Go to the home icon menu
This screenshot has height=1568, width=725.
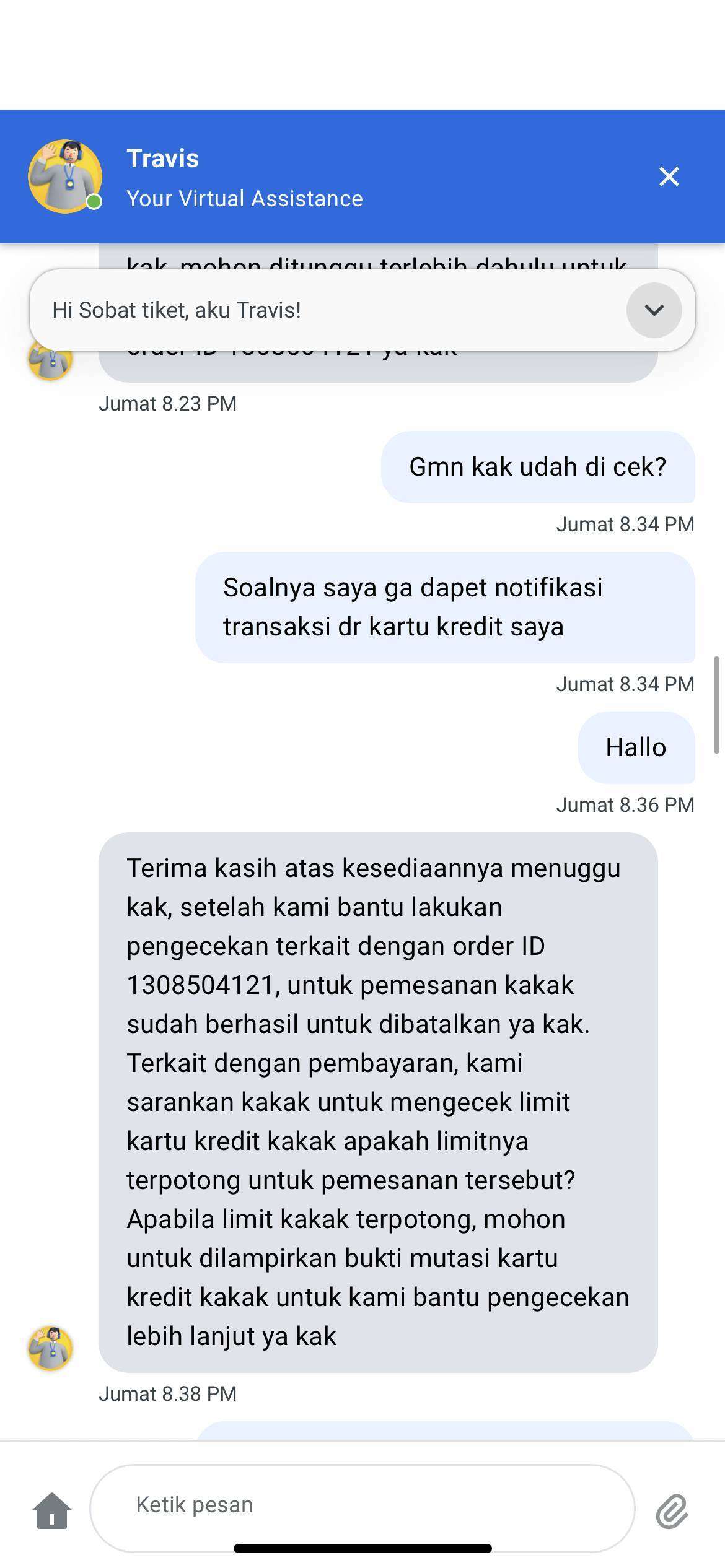point(52,1510)
